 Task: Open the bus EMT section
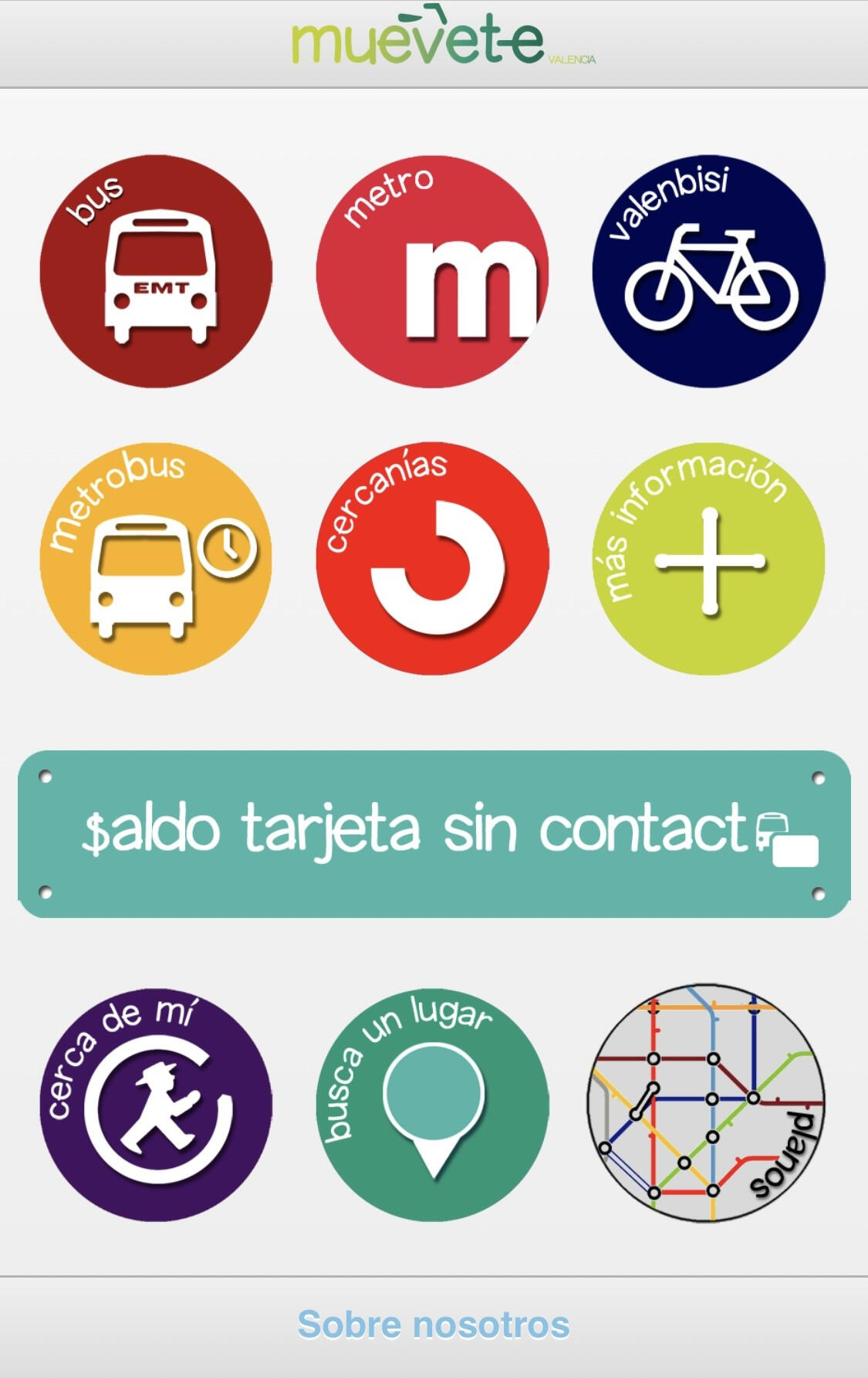click(x=156, y=272)
